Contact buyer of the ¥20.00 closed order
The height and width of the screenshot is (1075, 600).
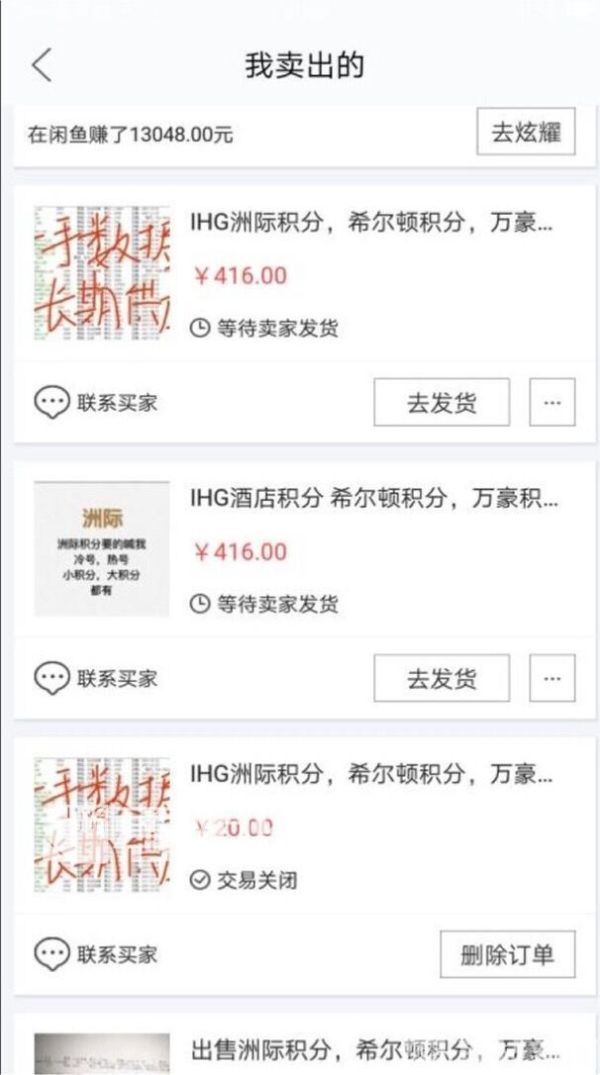[x=96, y=954]
